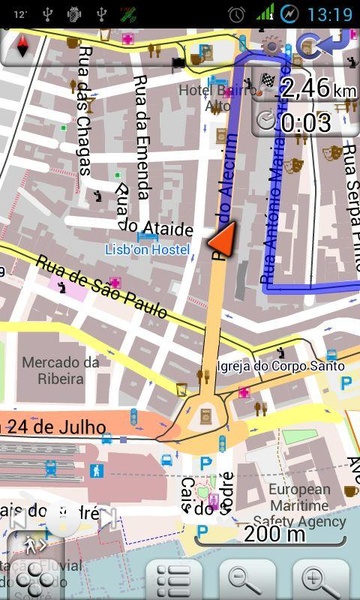Open the gear settings for map configuration

click(x=271, y=46)
